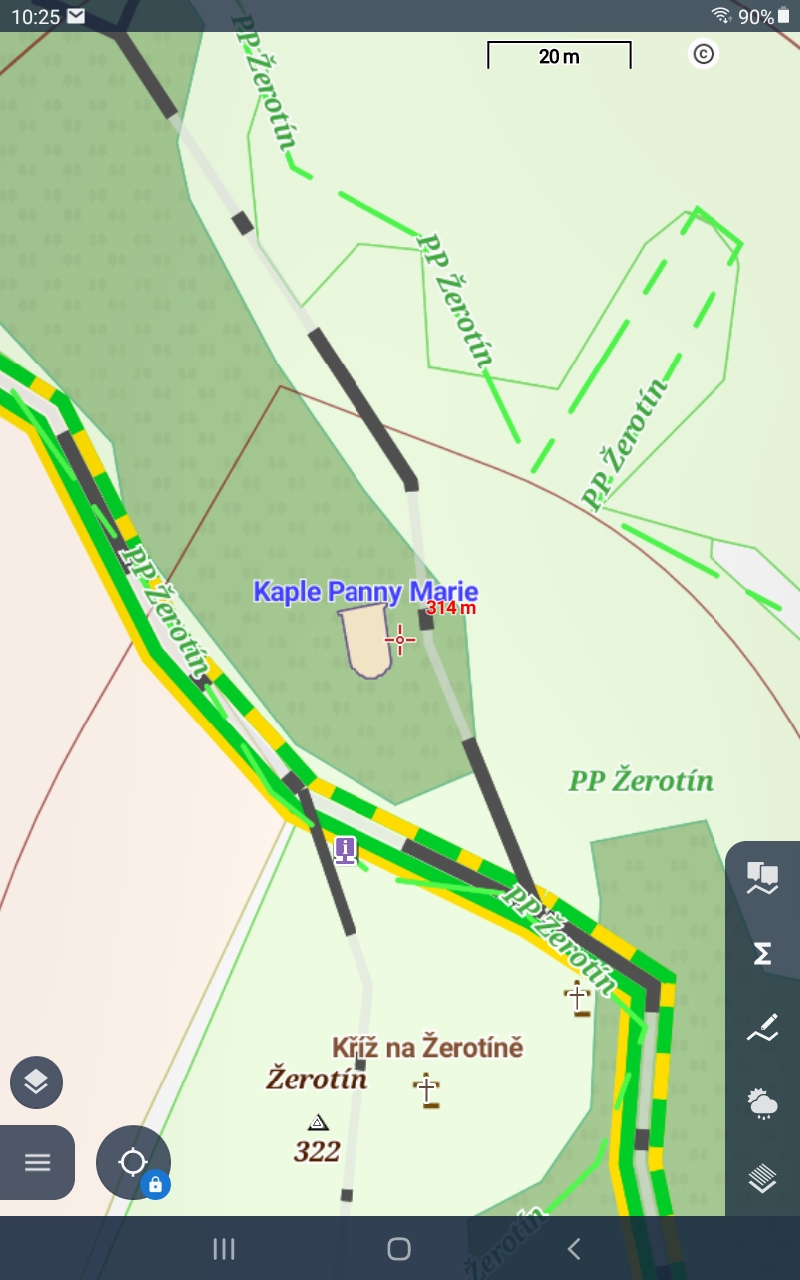Select the 322 summit triangle marker
The height and width of the screenshot is (1280, 800).
click(x=318, y=1122)
